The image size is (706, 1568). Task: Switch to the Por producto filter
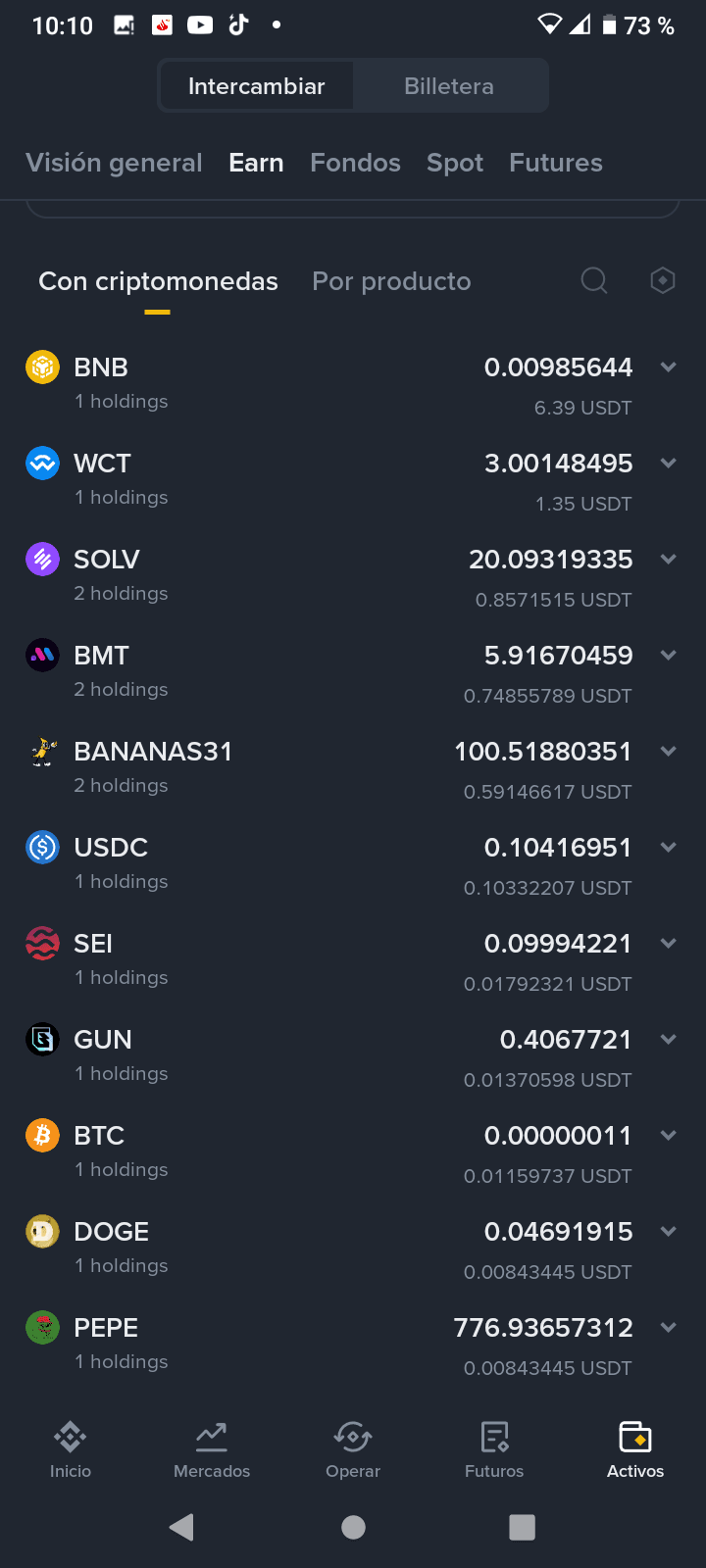[x=391, y=281]
